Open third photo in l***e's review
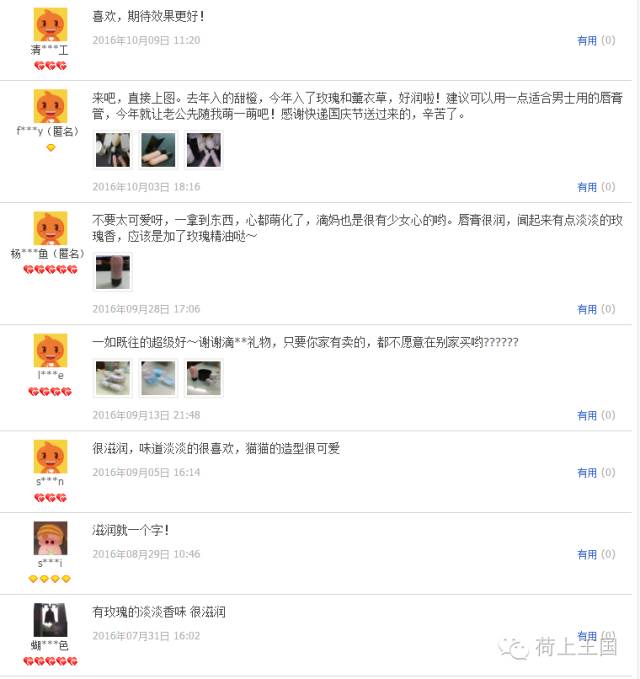The width and height of the screenshot is (640, 679). (x=203, y=378)
